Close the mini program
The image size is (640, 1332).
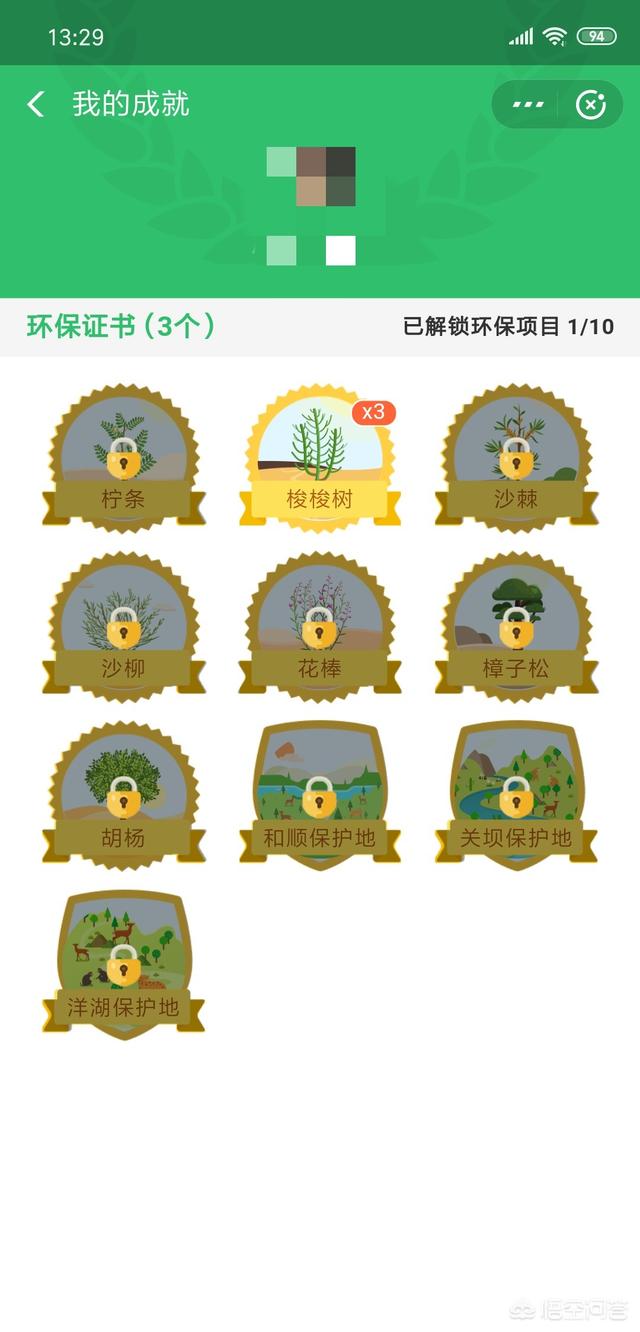click(x=591, y=104)
